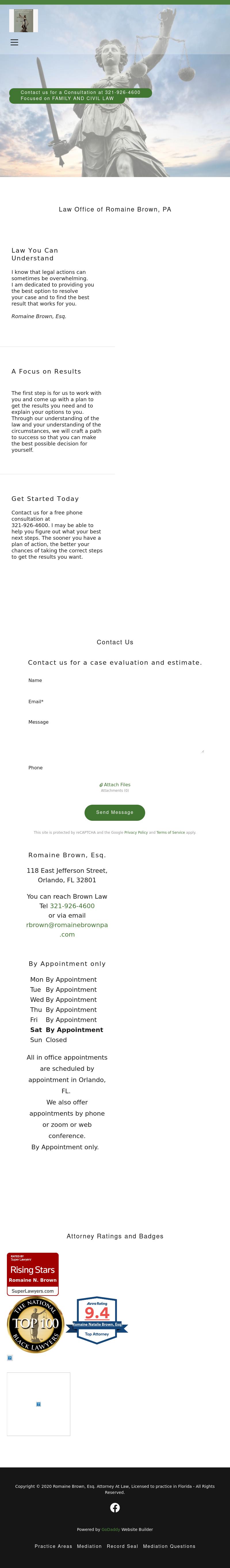Go to Practice Areas footer link
The image size is (230, 1568).
coord(53,1546)
